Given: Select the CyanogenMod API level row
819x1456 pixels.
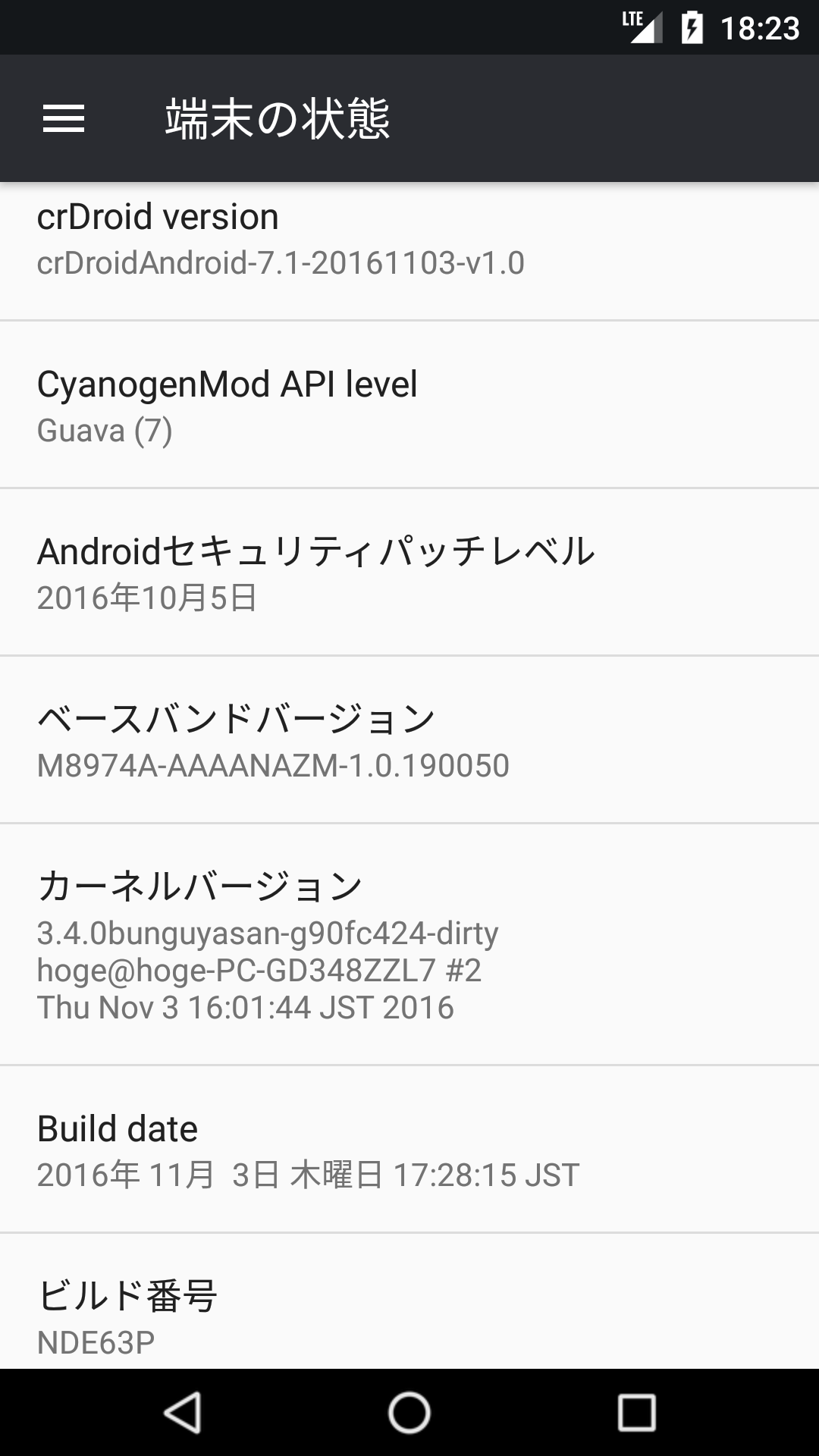Looking at the screenshot, I should pyautogui.click(x=409, y=404).
